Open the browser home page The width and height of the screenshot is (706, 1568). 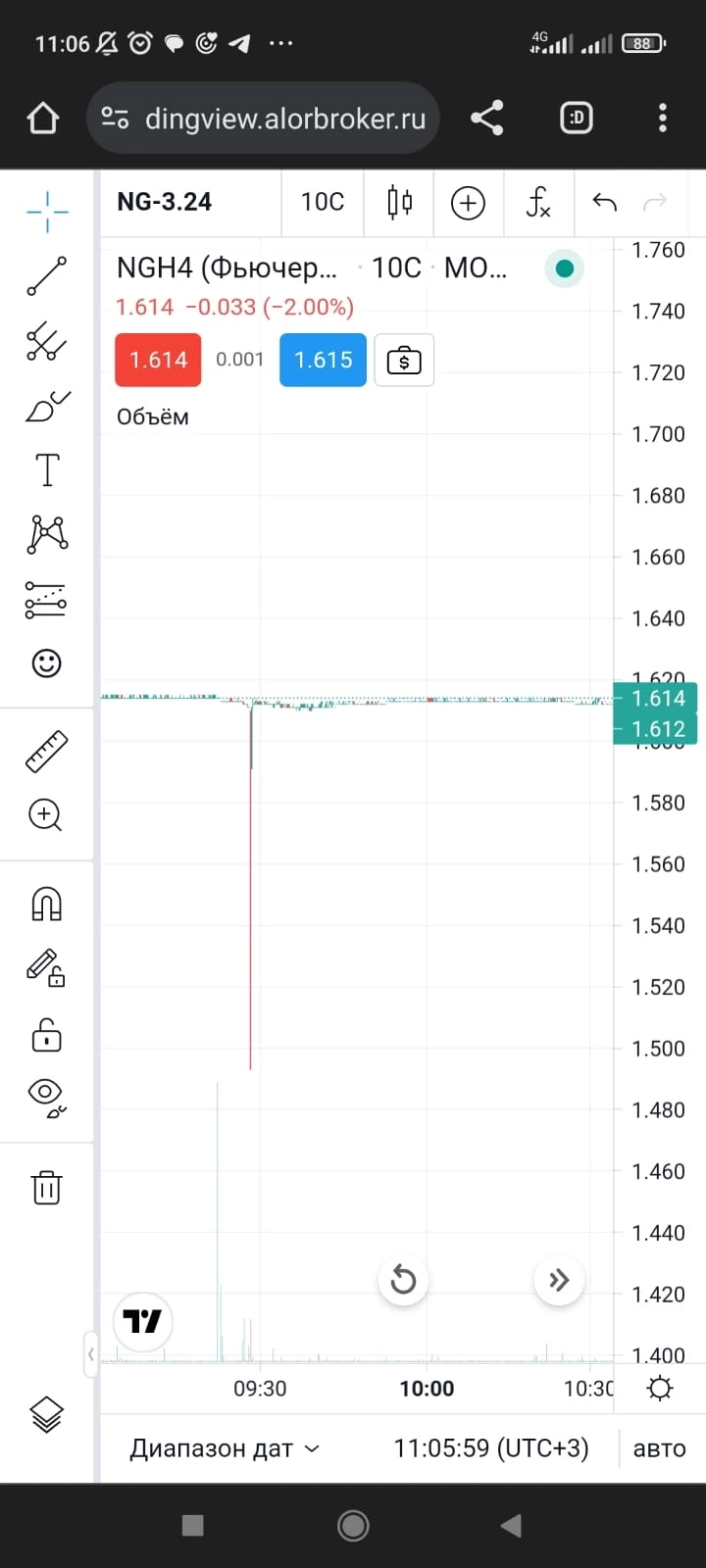(43, 119)
